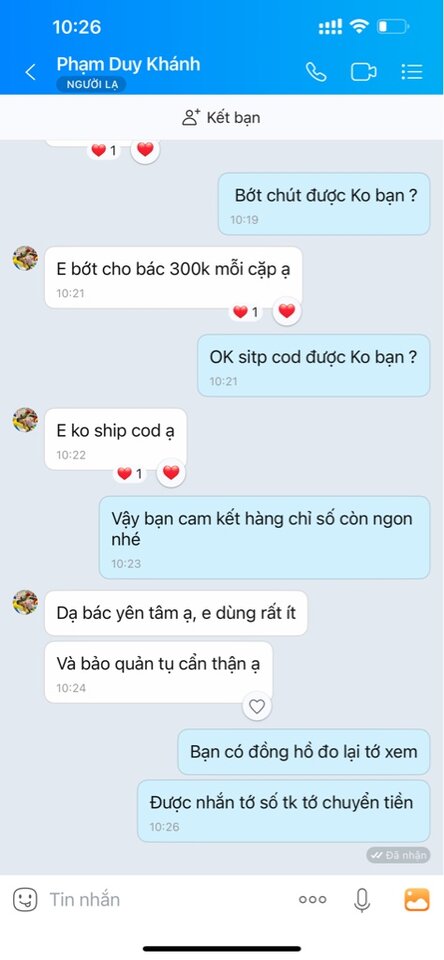Screen dimensions: 444x960
Task: Open the chat options menu
Action: click(x=412, y=72)
